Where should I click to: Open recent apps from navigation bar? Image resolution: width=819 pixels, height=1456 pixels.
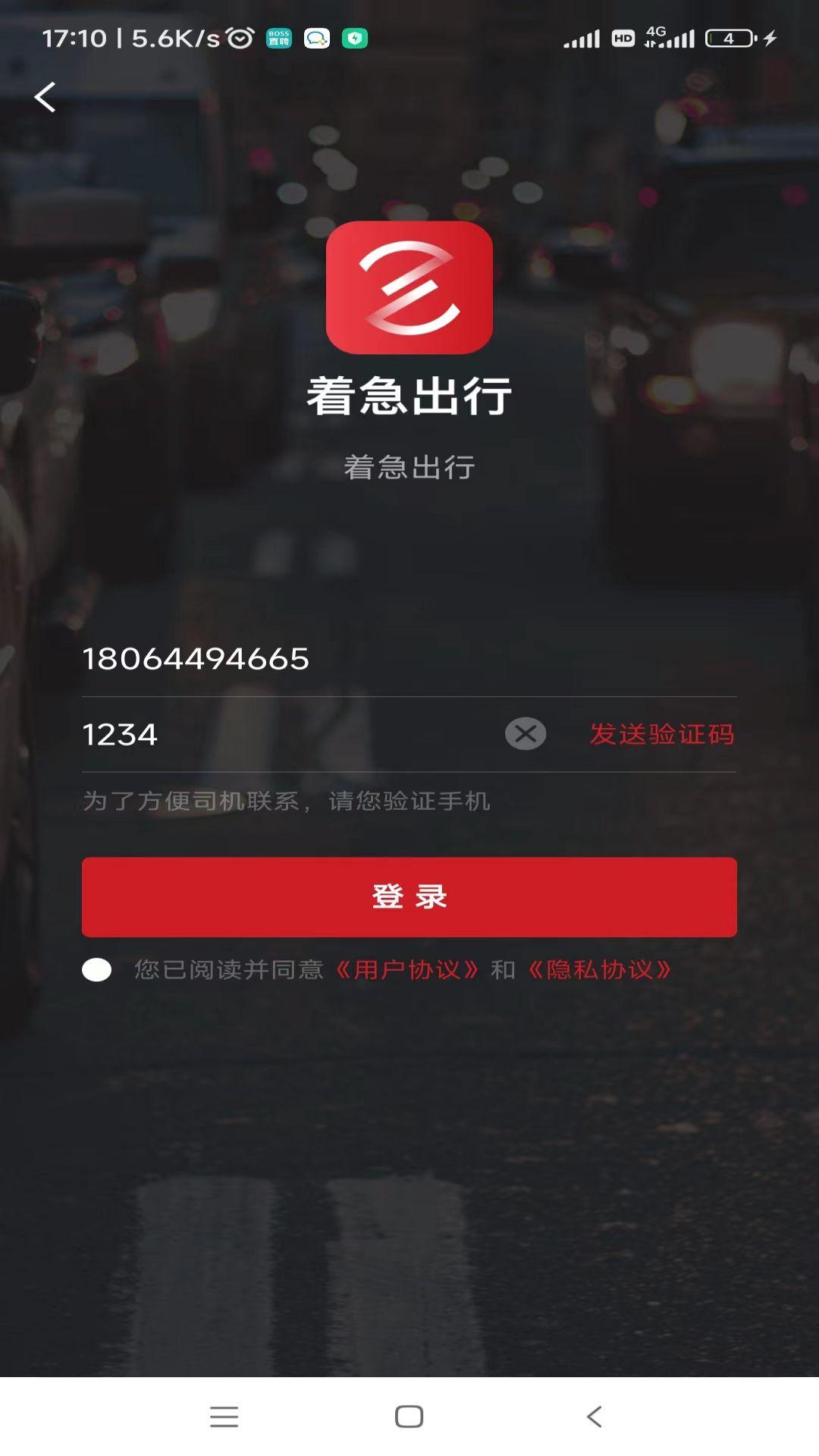click(224, 1417)
